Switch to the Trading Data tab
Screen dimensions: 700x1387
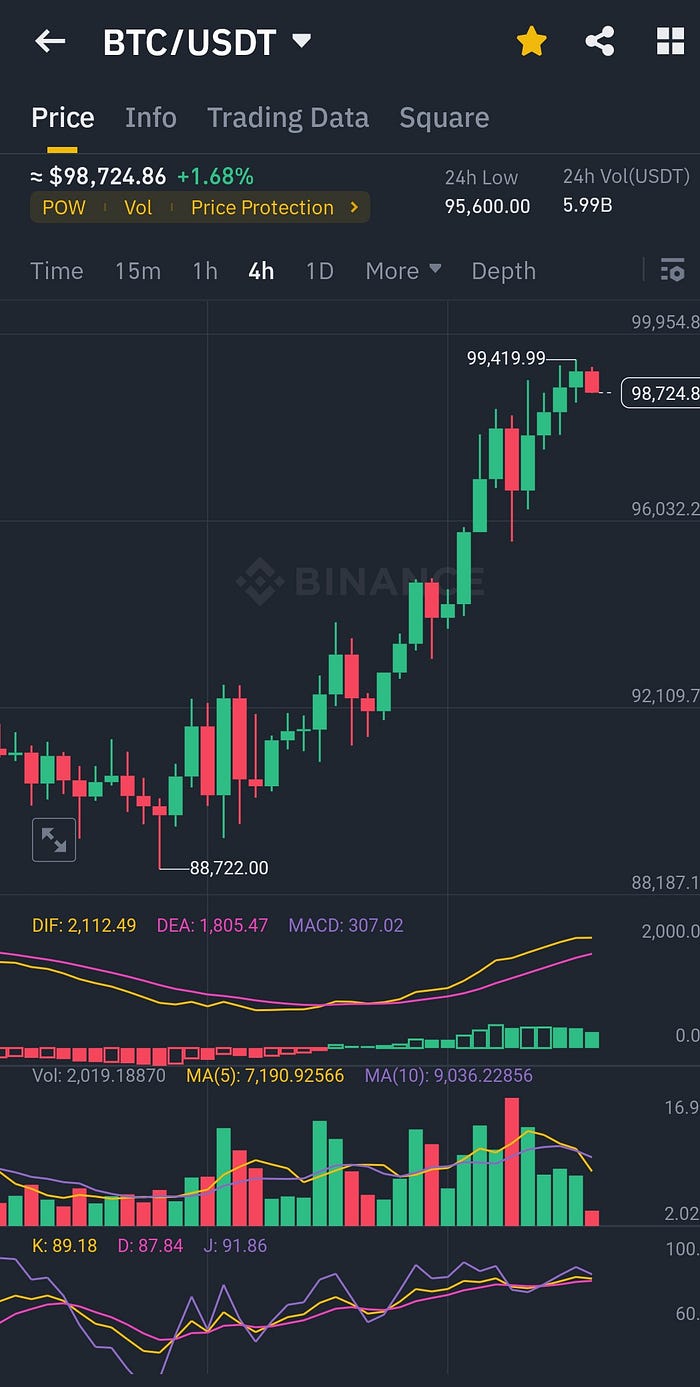tap(288, 118)
